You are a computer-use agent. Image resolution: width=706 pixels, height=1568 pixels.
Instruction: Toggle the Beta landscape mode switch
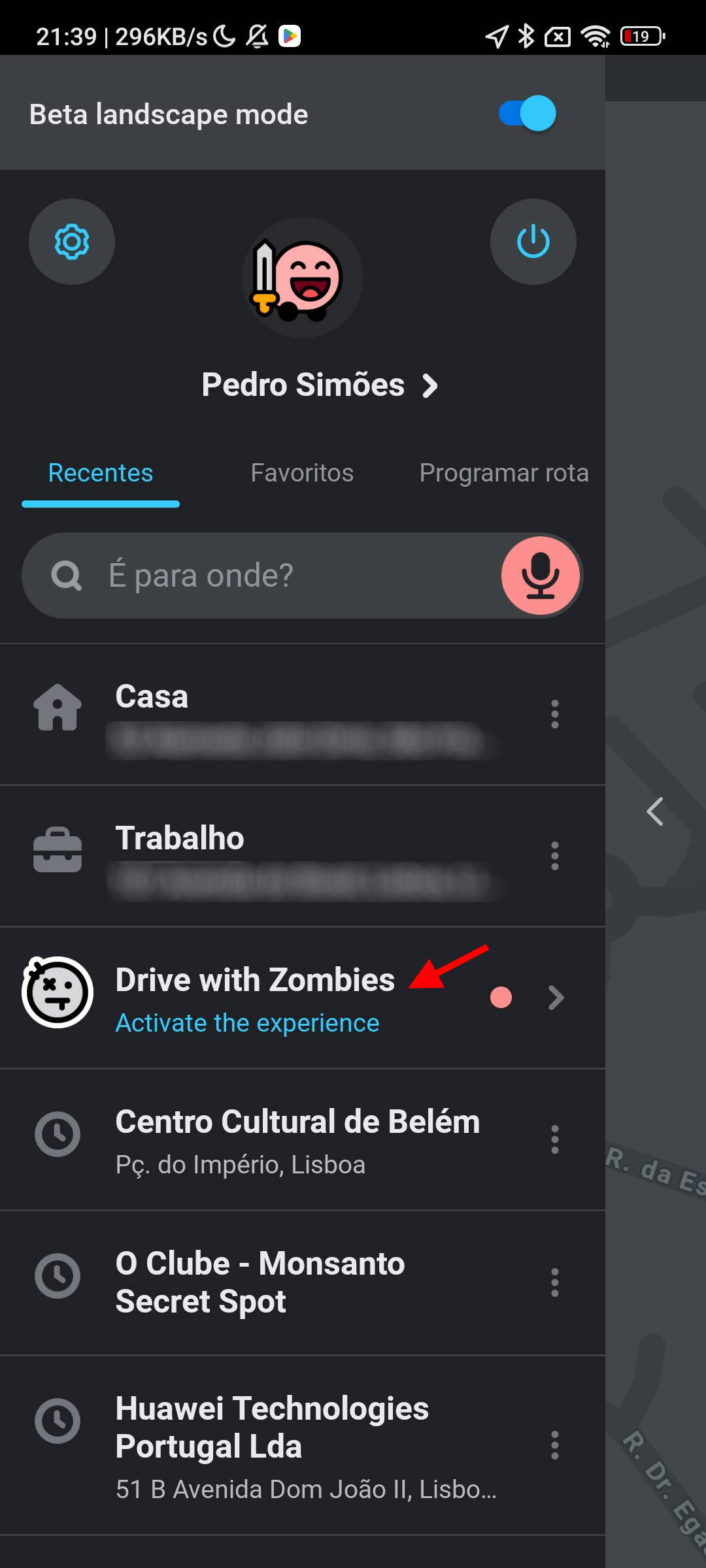528,114
